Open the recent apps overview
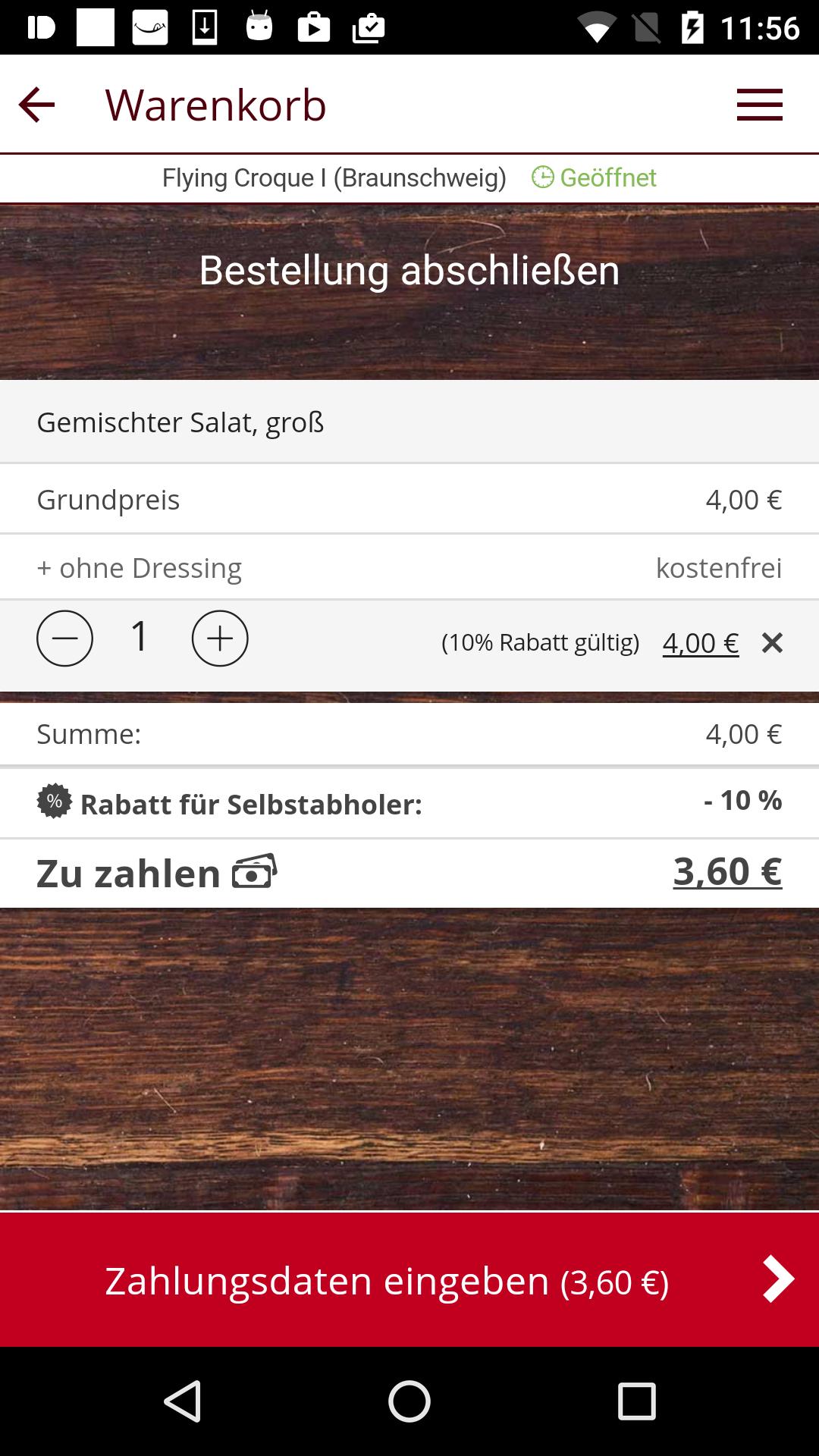Image resolution: width=819 pixels, height=1456 pixels. pos(636,1400)
